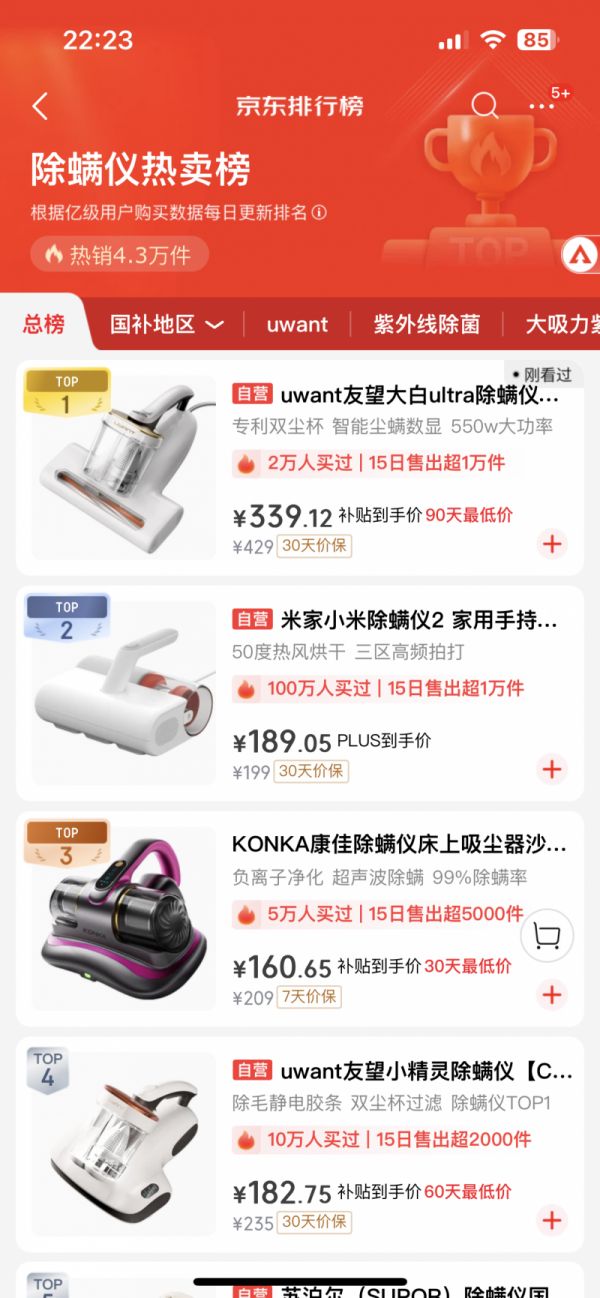Open search in the ranking page

[x=484, y=105]
